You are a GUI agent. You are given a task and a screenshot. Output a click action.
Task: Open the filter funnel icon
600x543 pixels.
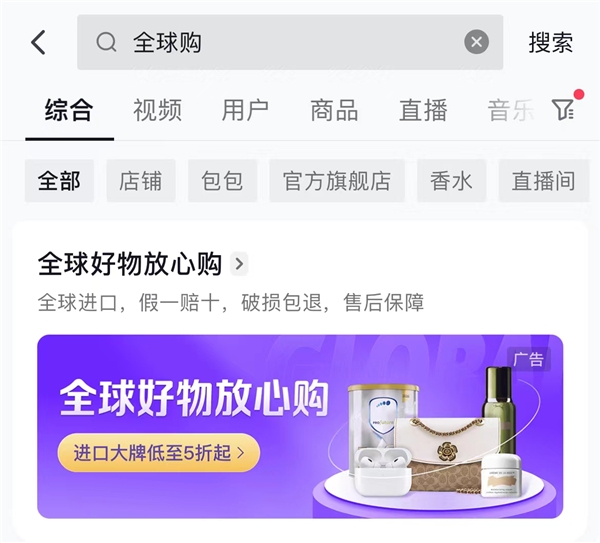click(x=564, y=110)
